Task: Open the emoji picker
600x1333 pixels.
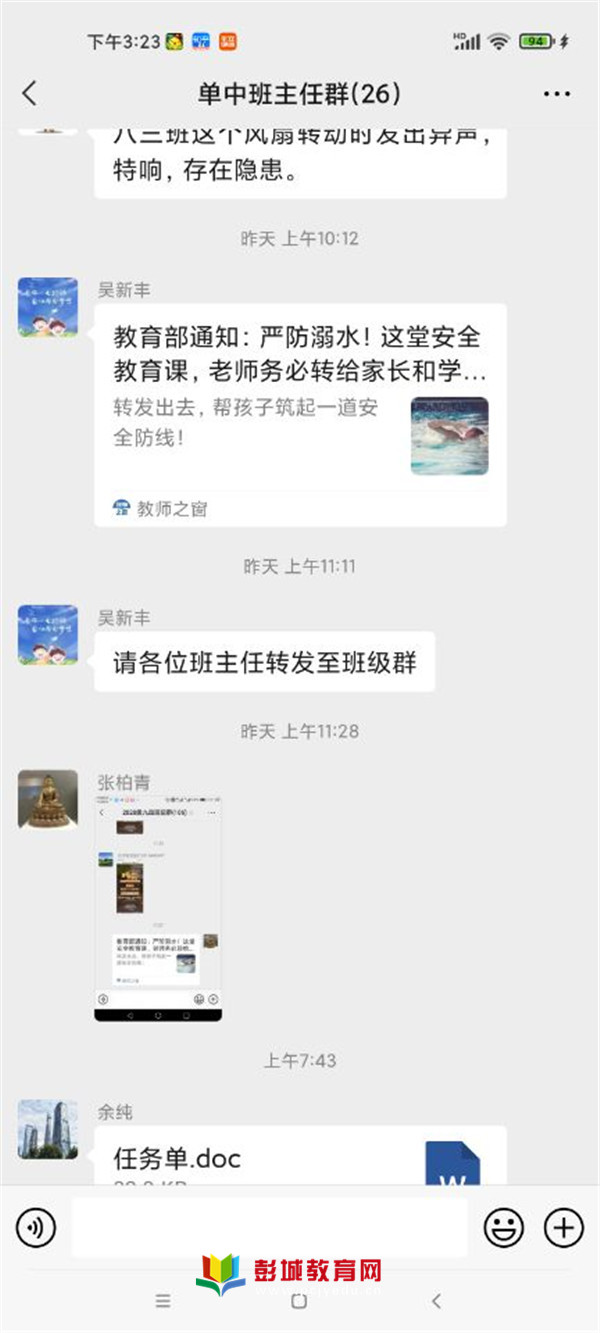Action: [503, 1227]
